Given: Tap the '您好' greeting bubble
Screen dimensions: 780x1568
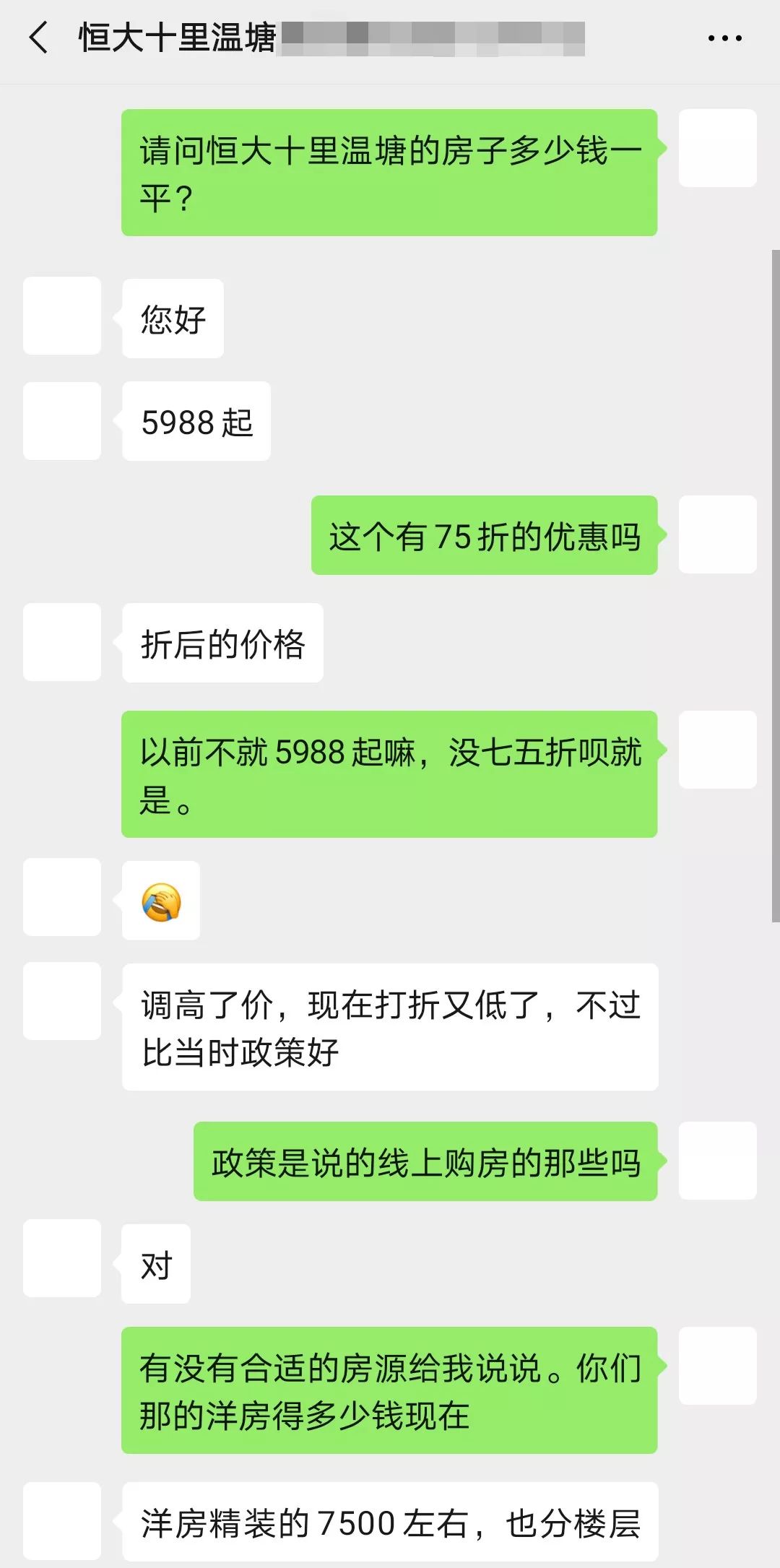Looking at the screenshot, I should pyautogui.click(x=173, y=318).
